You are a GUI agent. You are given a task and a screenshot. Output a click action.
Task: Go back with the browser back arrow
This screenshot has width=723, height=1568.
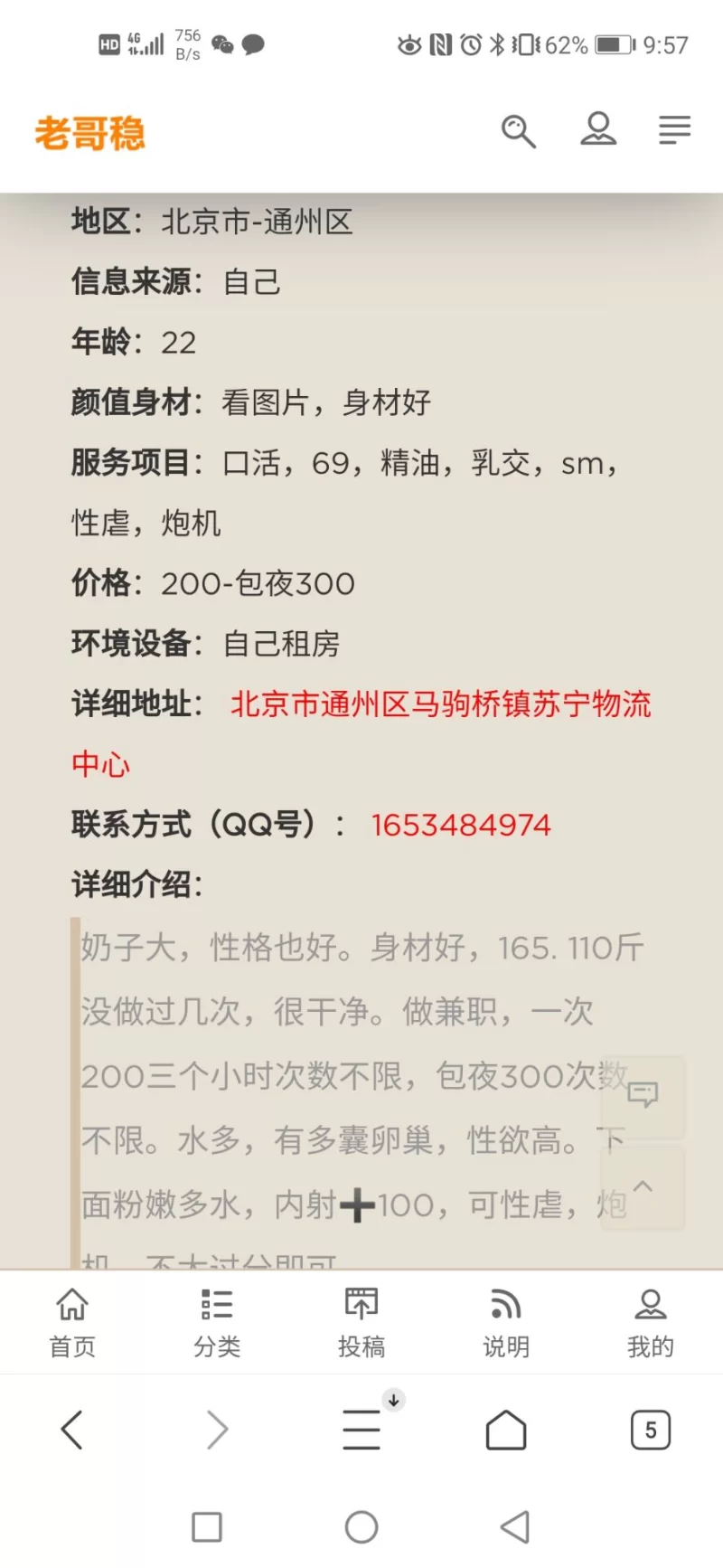[72, 1430]
